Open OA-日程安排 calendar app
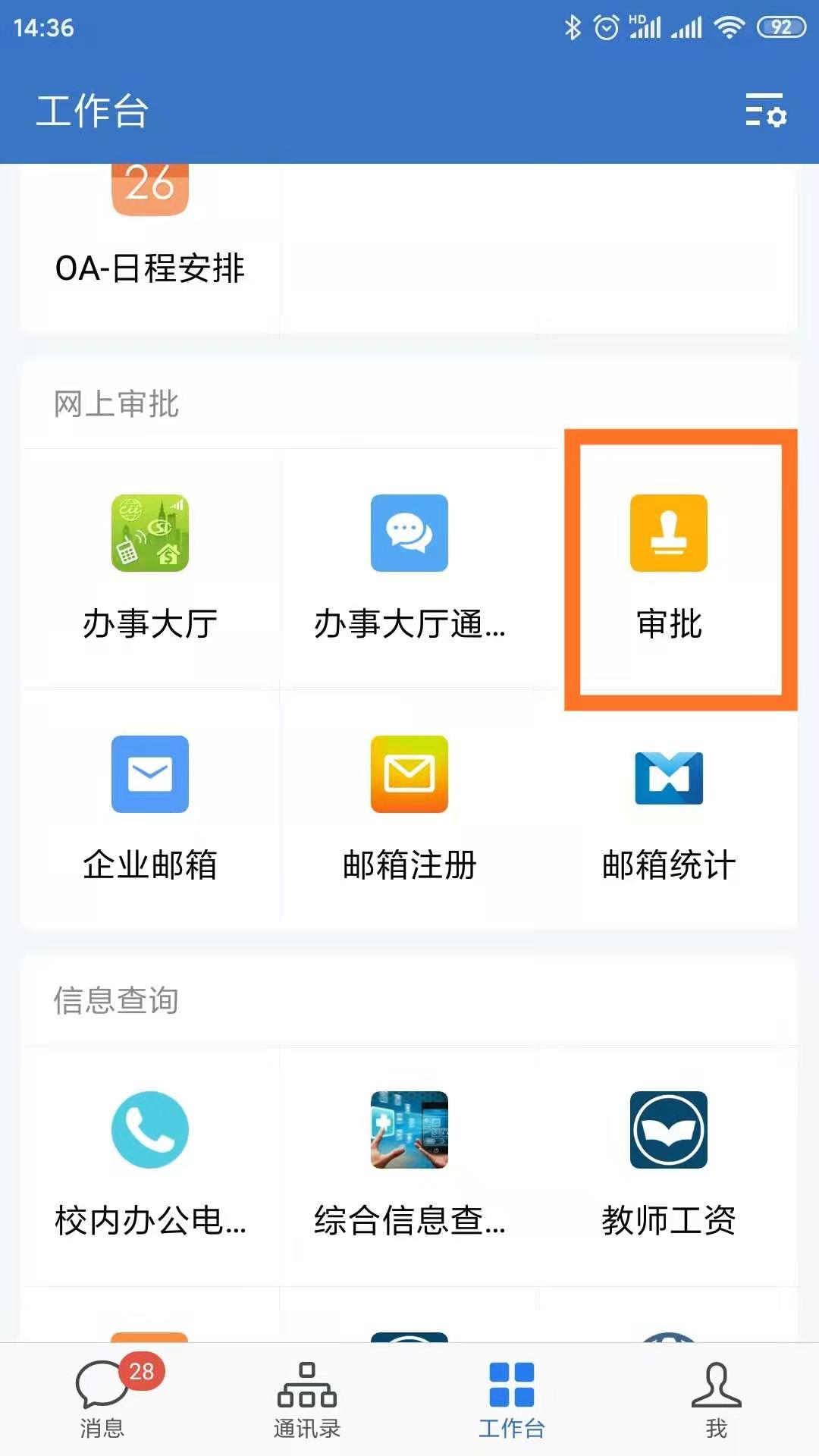Screen dimensions: 819x1456 tap(150, 227)
